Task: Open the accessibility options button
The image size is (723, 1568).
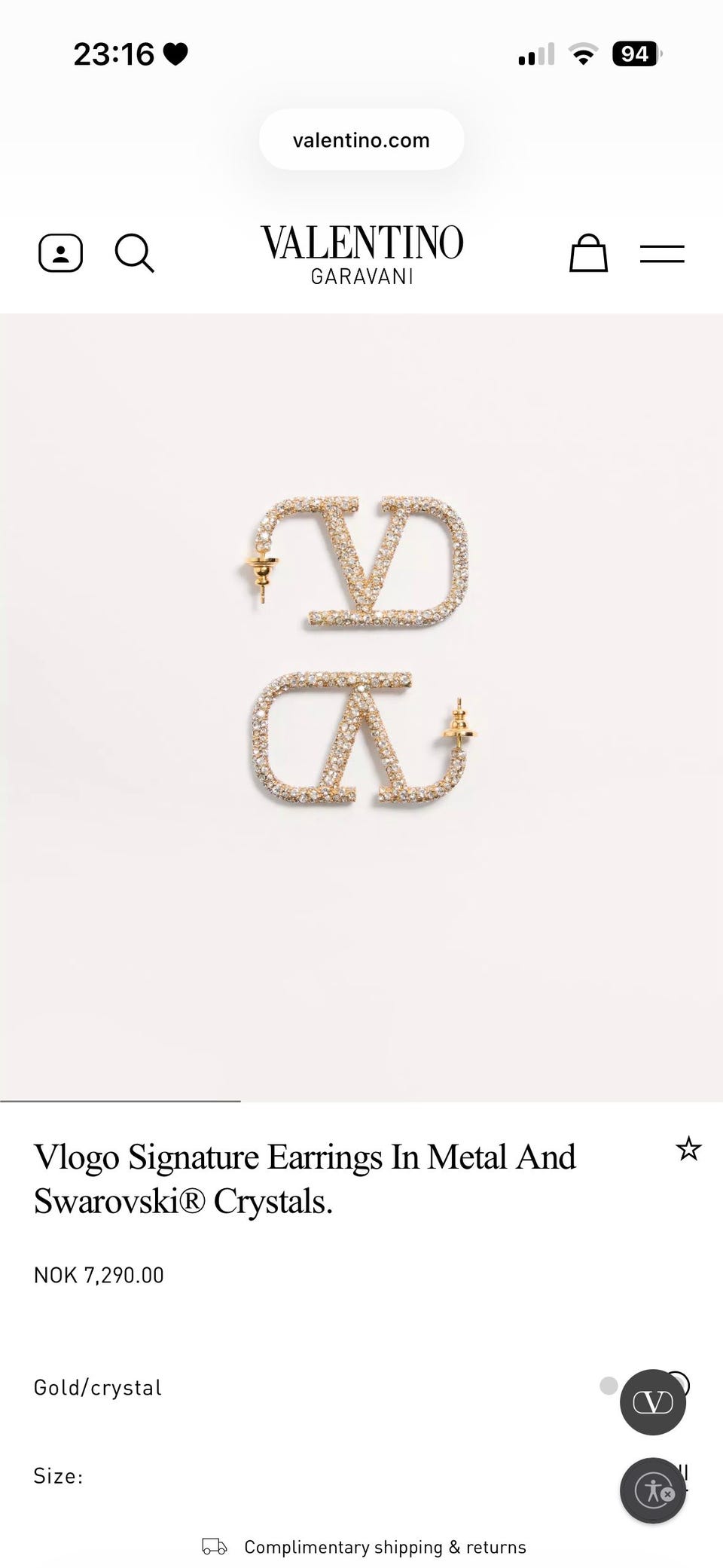Action: click(653, 1490)
